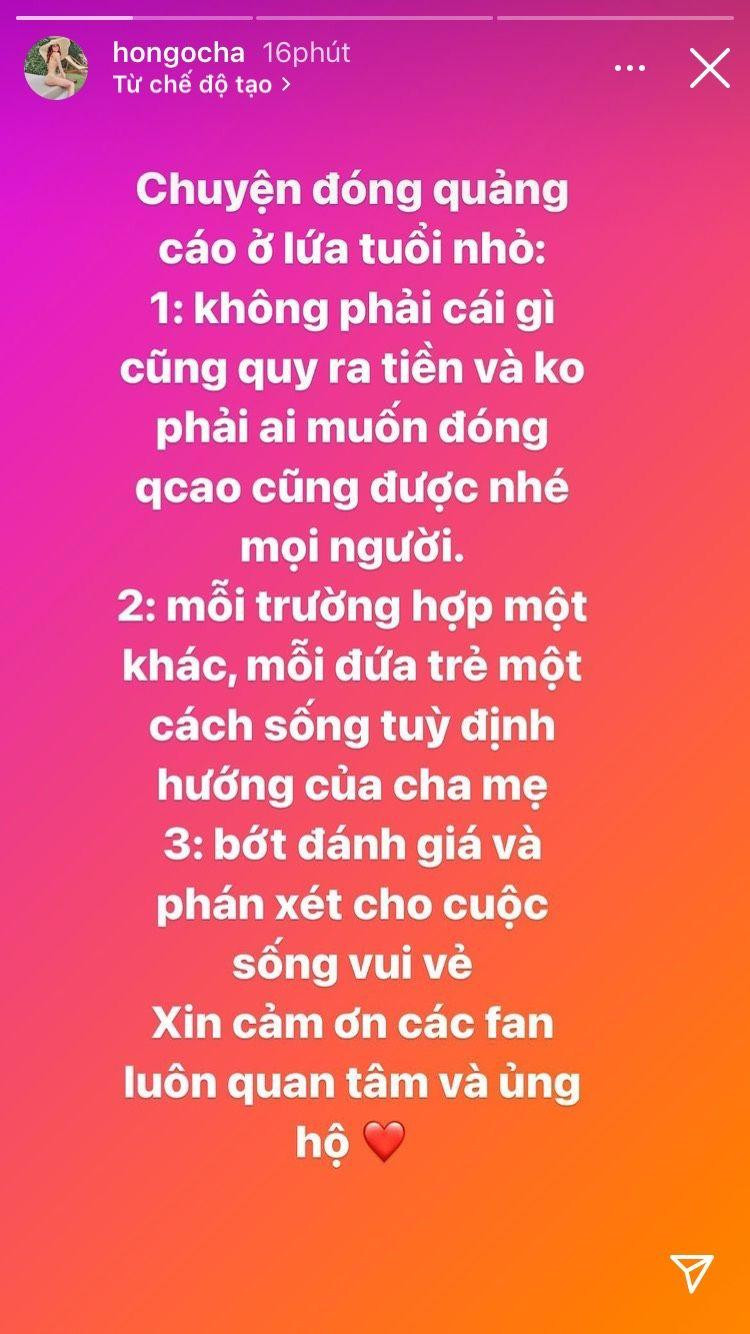
Task: Close the story viewer
Action: click(710, 69)
